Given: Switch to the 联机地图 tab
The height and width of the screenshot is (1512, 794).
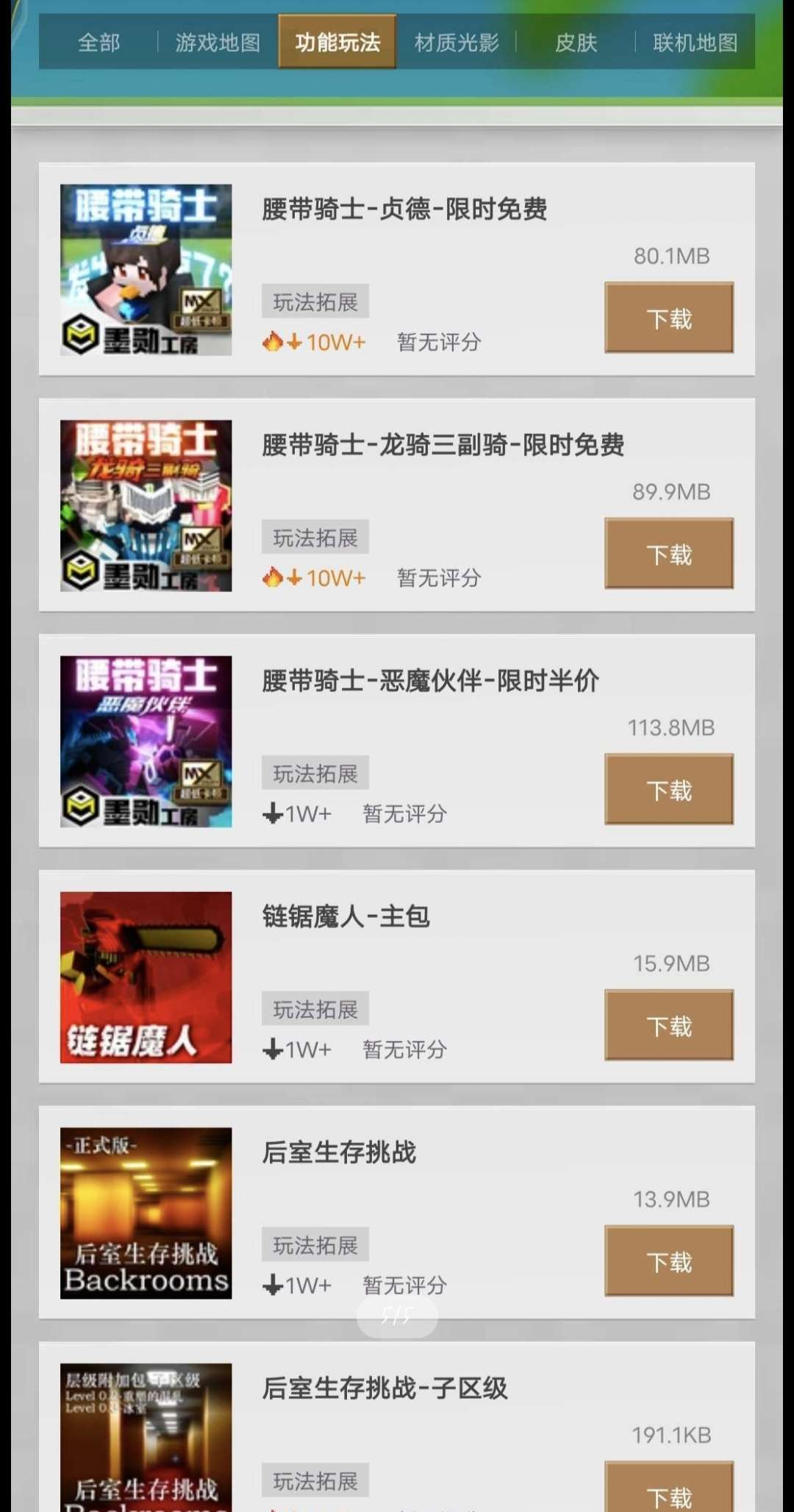Looking at the screenshot, I should point(695,43).
